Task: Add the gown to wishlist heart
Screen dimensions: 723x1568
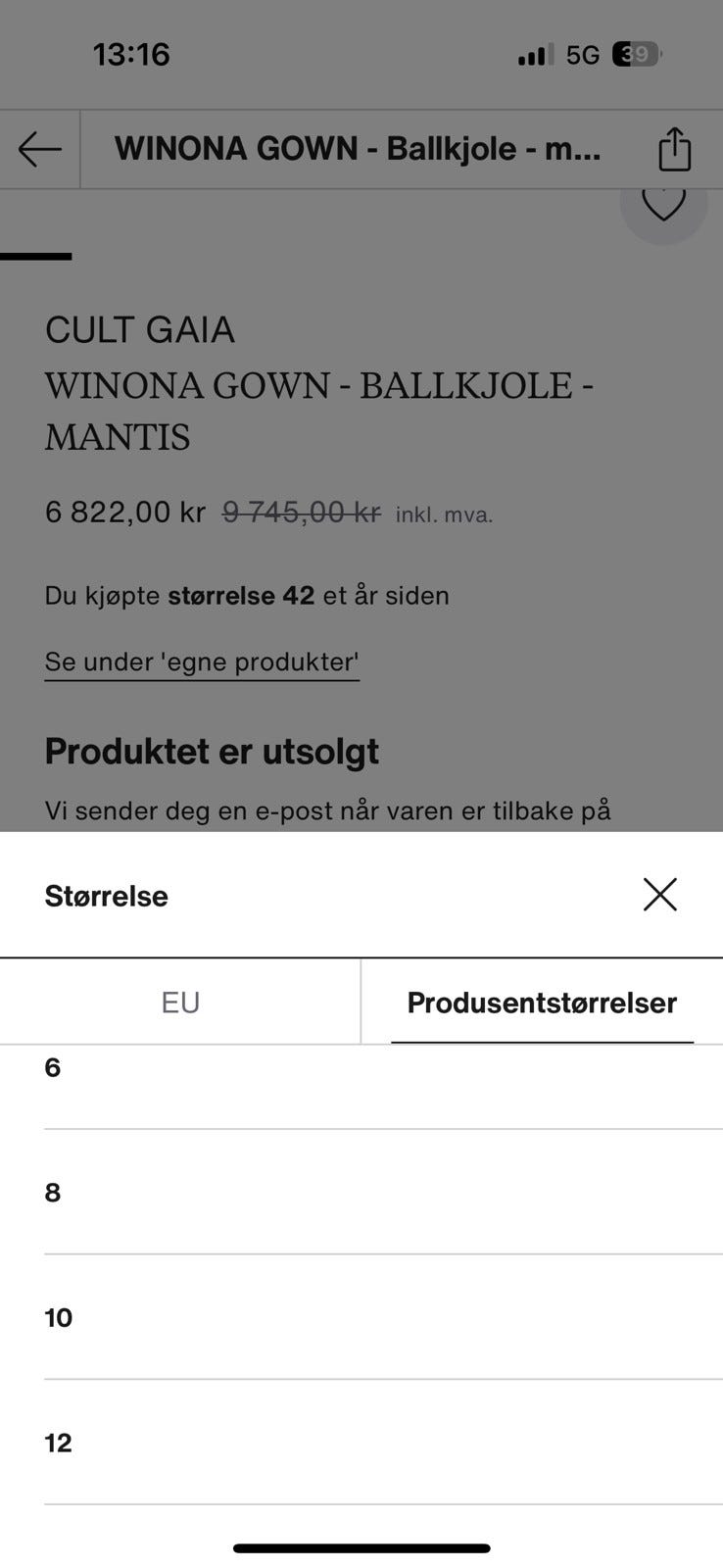Action: [663, 202]
